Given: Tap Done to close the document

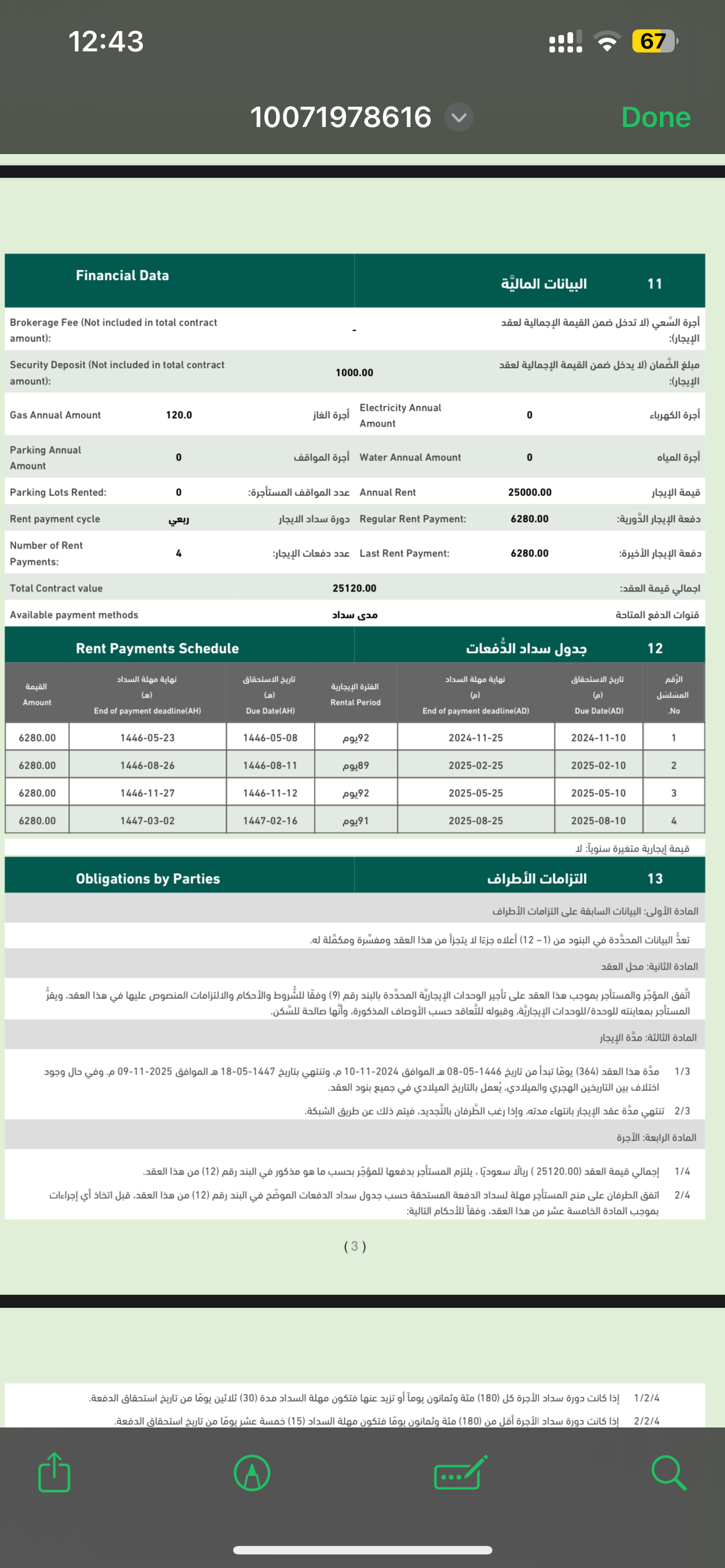Looking at the screenshot, I should click(x=656, y=117).
